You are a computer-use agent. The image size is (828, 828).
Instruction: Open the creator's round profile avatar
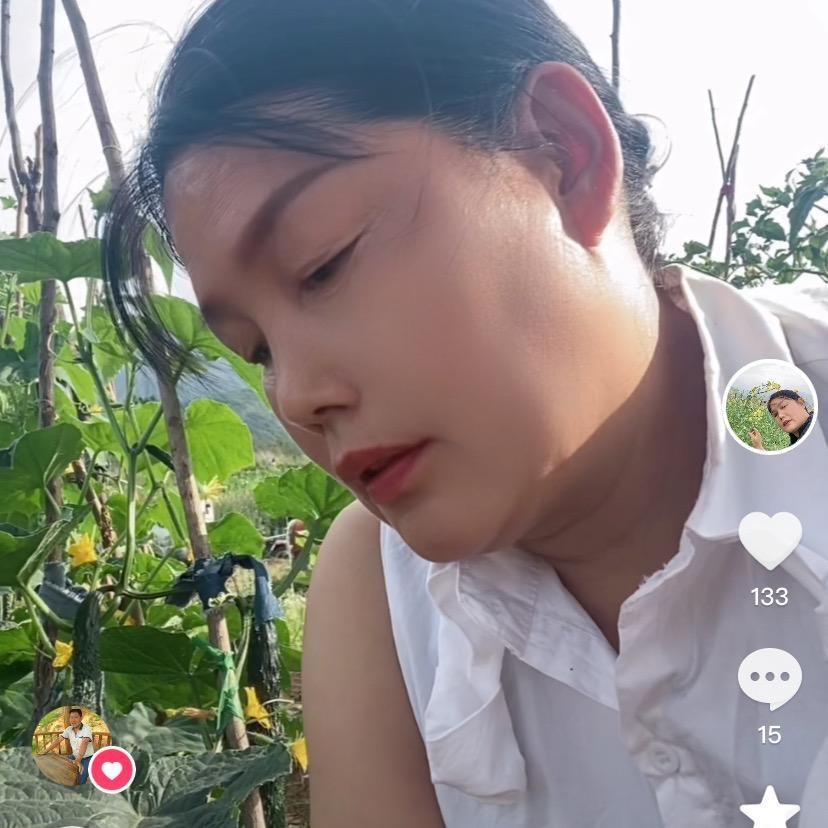click(769, 407)
